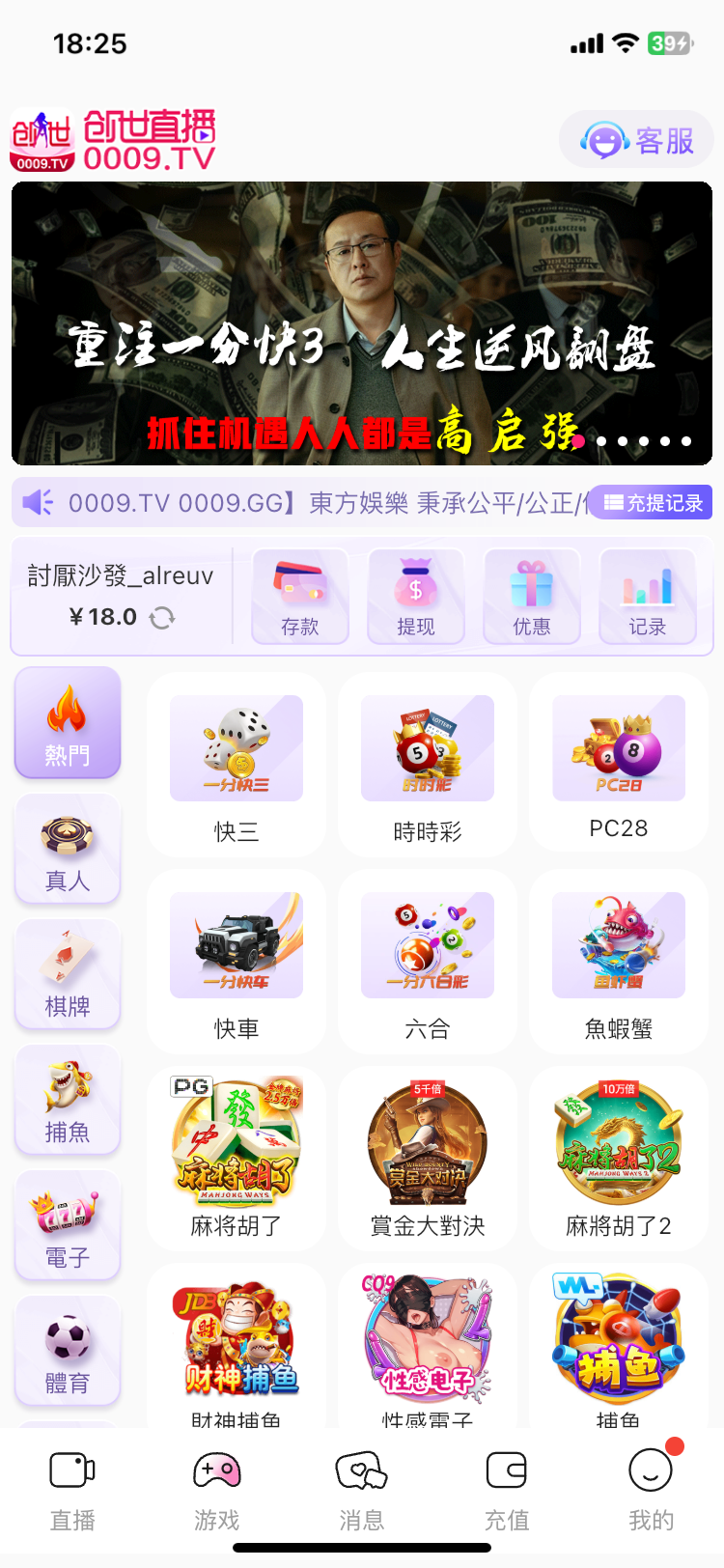The height and width of the screenshot is (1568, 724).
Task: Switch to the 棋牌 category
Action: tap(68, 975)
